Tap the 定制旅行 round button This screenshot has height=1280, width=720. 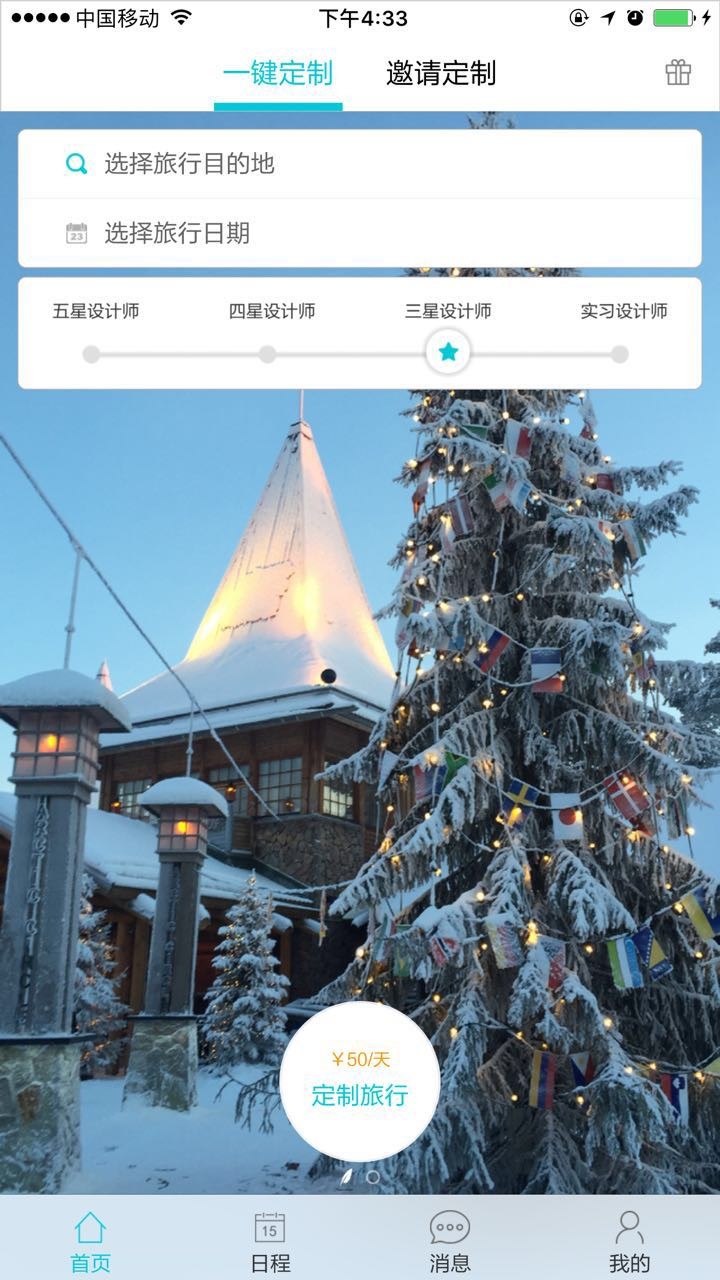[x=360, y=1081]
